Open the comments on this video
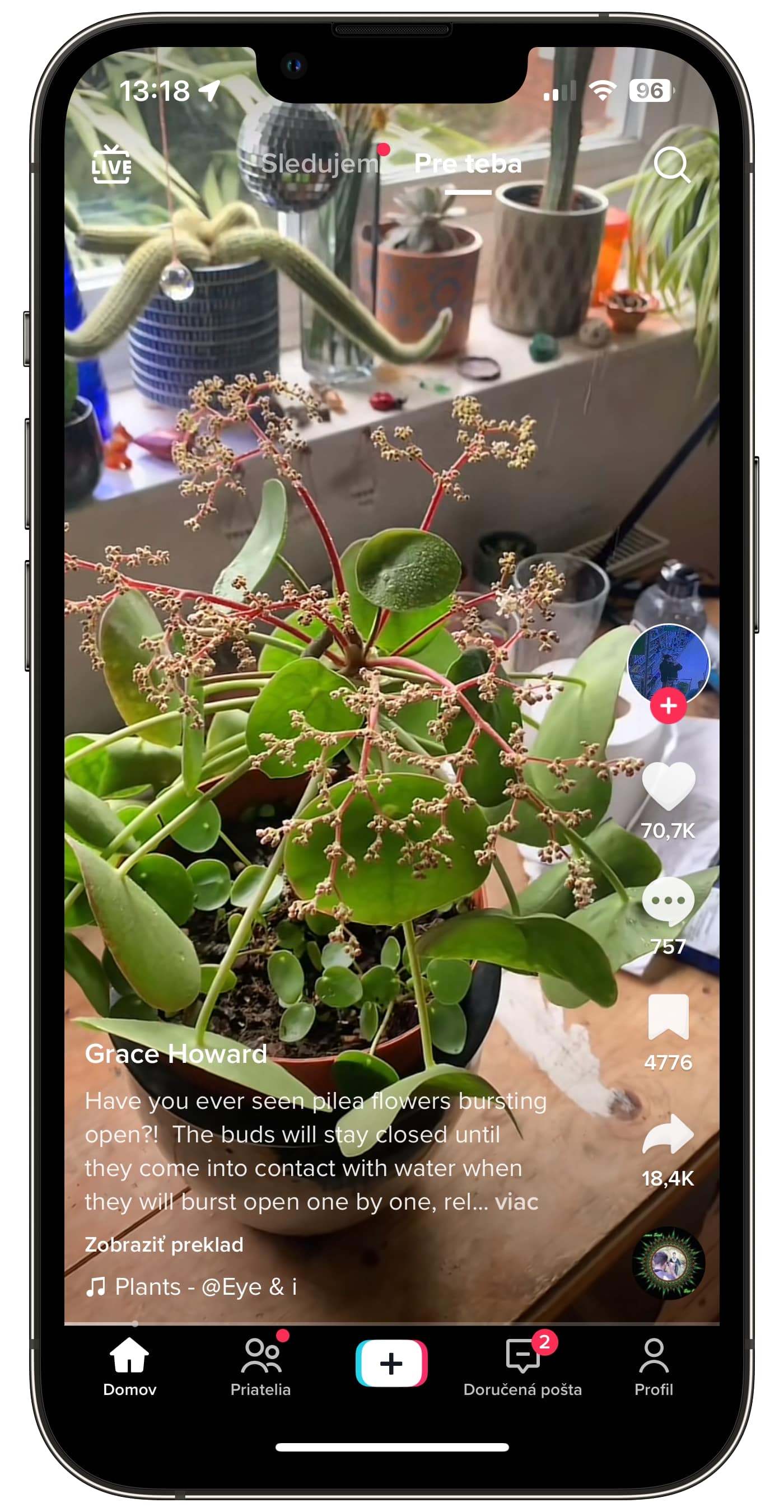The image size is (784, 1512). (x=668, y=902)
